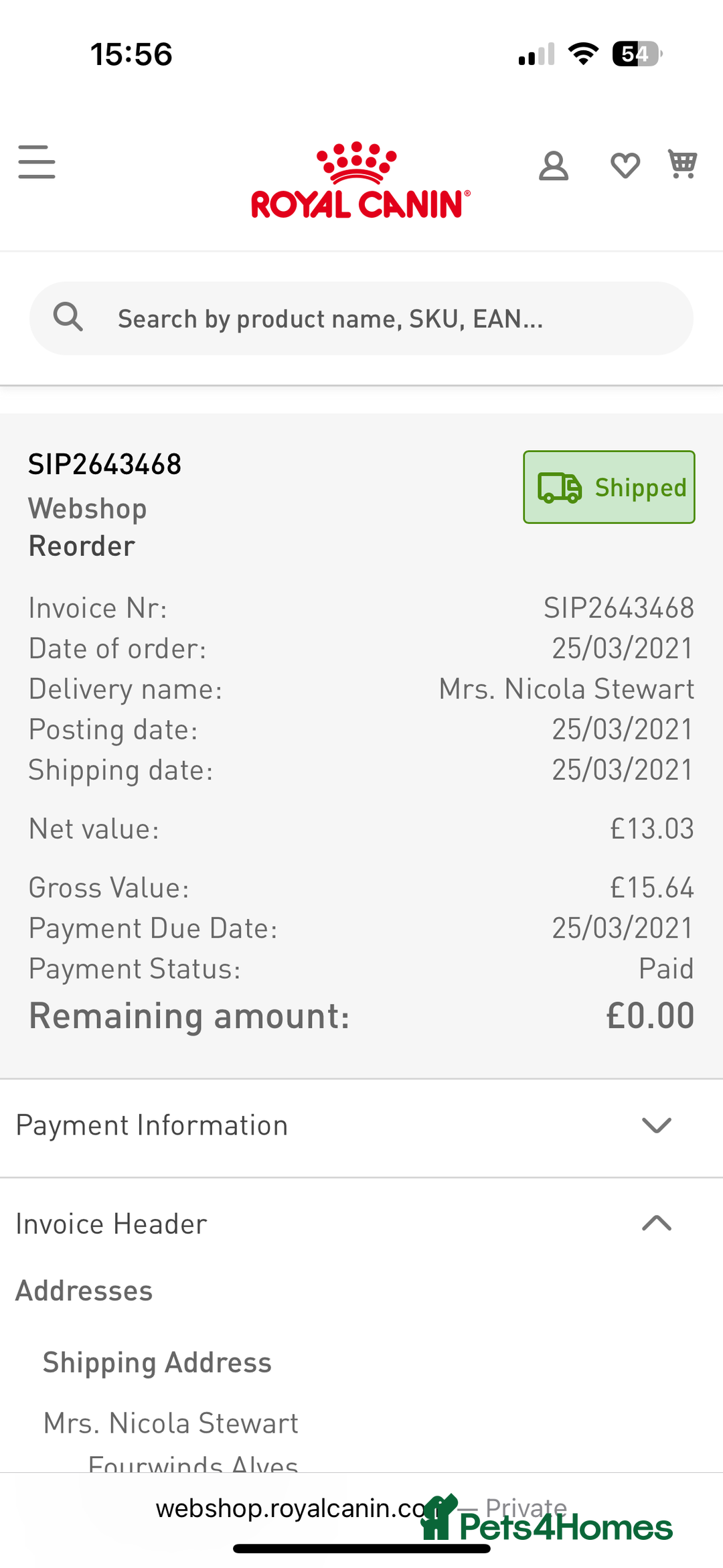The height and width of the screenshot is (1568, 723).
Task: Open the wishlist heart icon
Action: [x=625, y=165]
